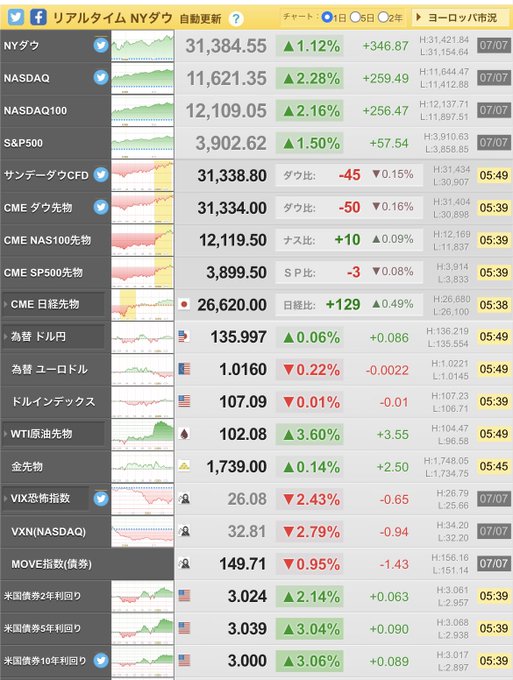Expand the WTI原油先物 row
Viewport: 513px width, 680px height.
coord(53,434)
